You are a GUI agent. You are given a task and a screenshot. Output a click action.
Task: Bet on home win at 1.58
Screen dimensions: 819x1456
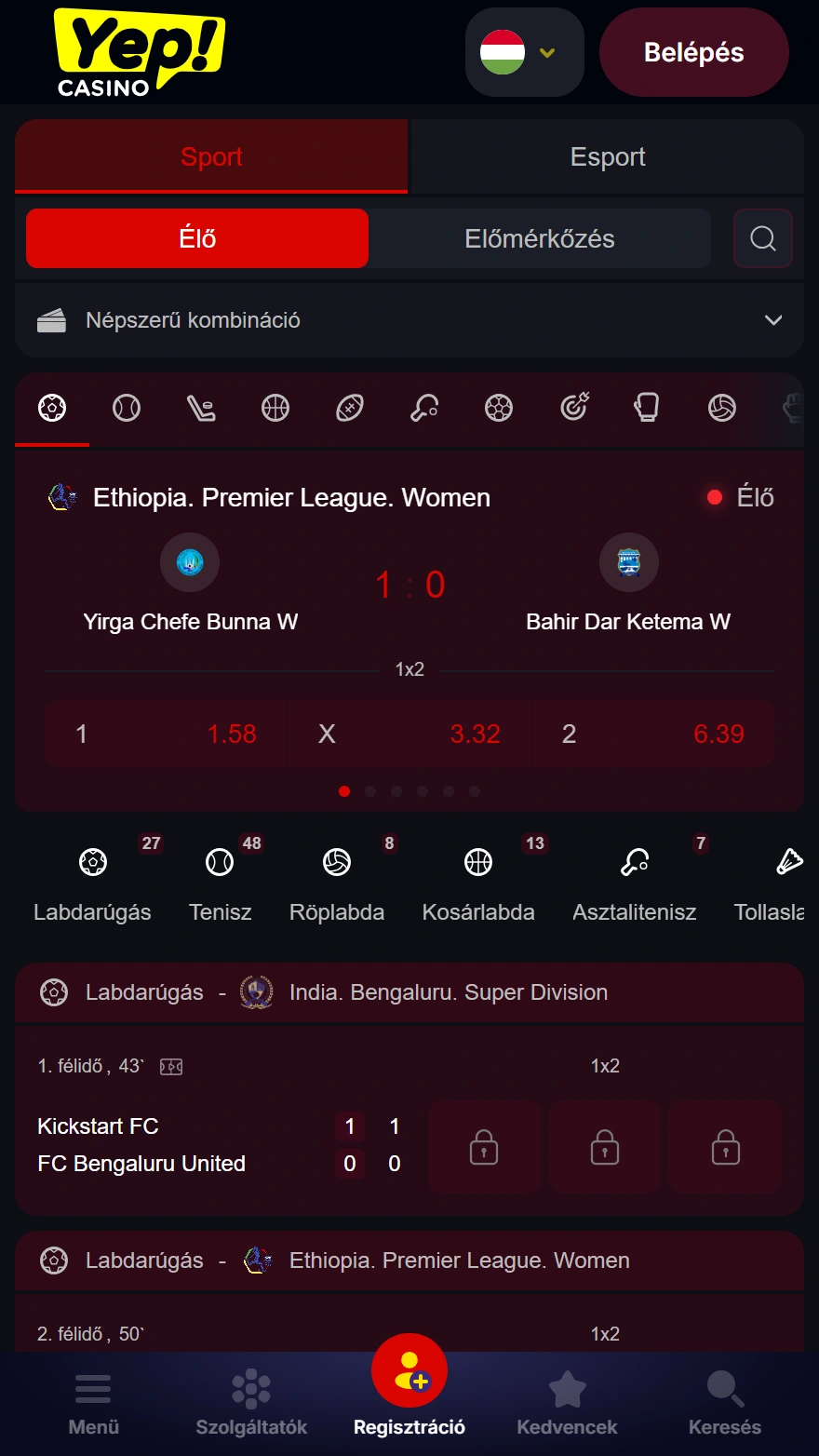(166, 734)
